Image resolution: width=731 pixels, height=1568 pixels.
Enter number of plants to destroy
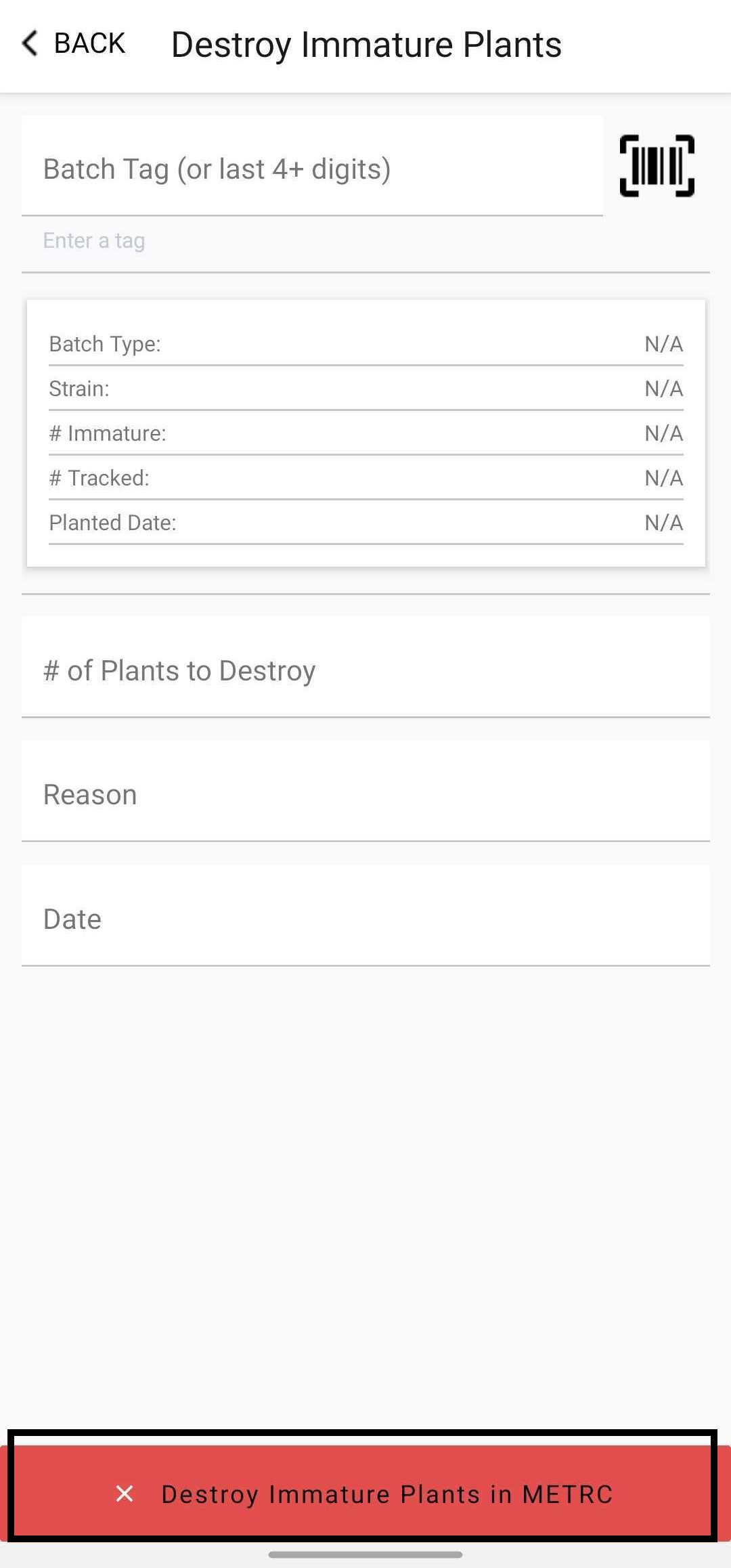click(x=365, y=668)
